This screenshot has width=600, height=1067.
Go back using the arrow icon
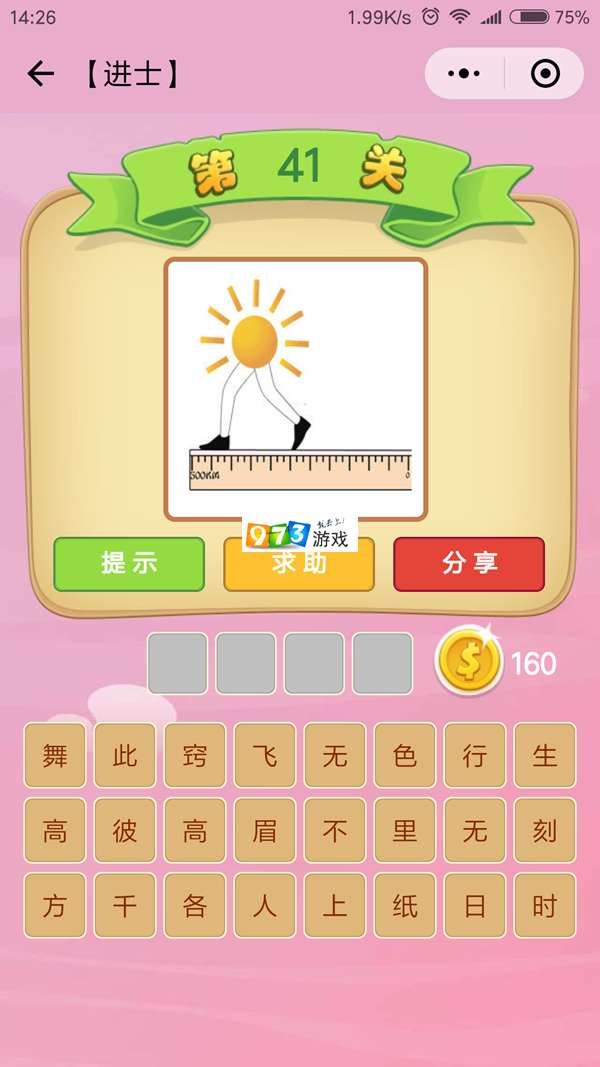[40, 74]
